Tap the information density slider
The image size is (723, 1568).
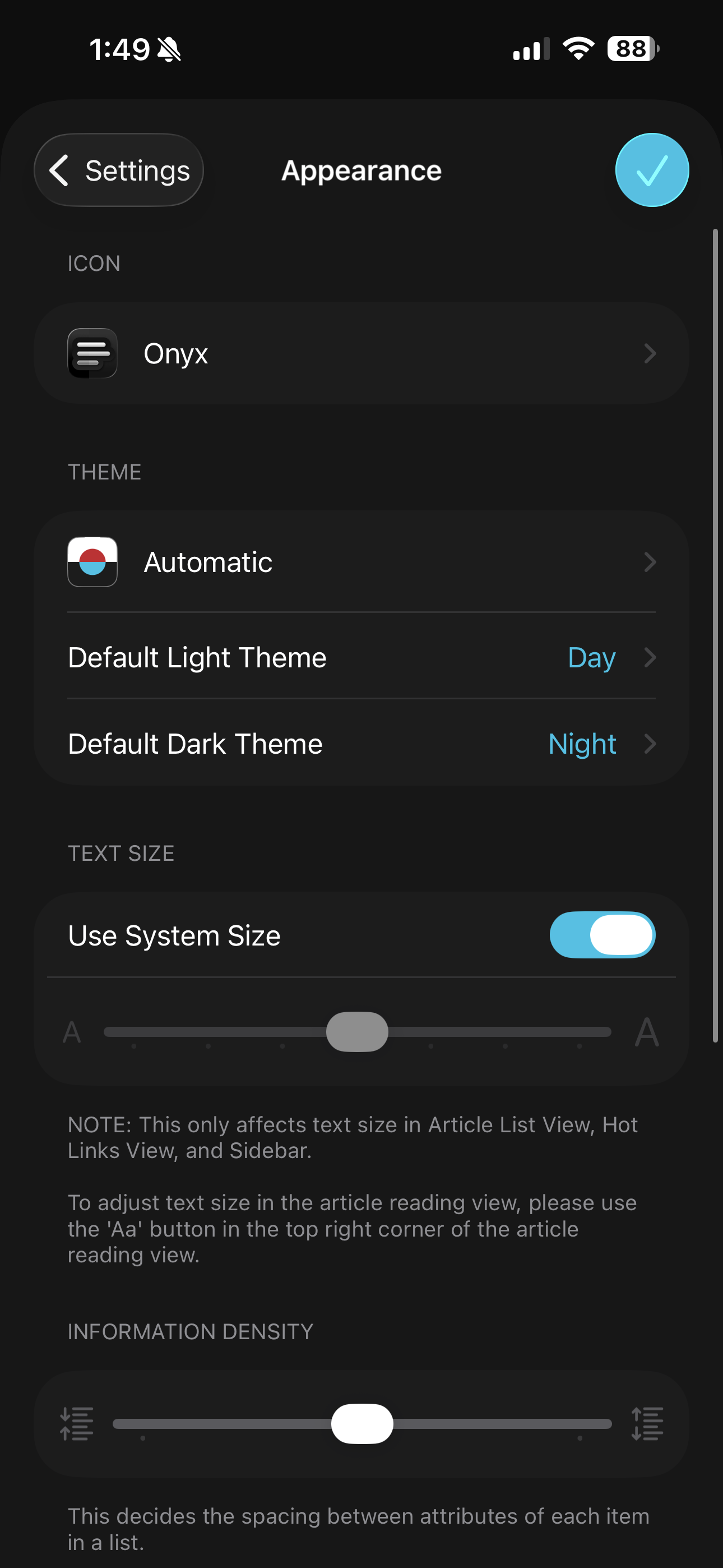pos(362,1424)
